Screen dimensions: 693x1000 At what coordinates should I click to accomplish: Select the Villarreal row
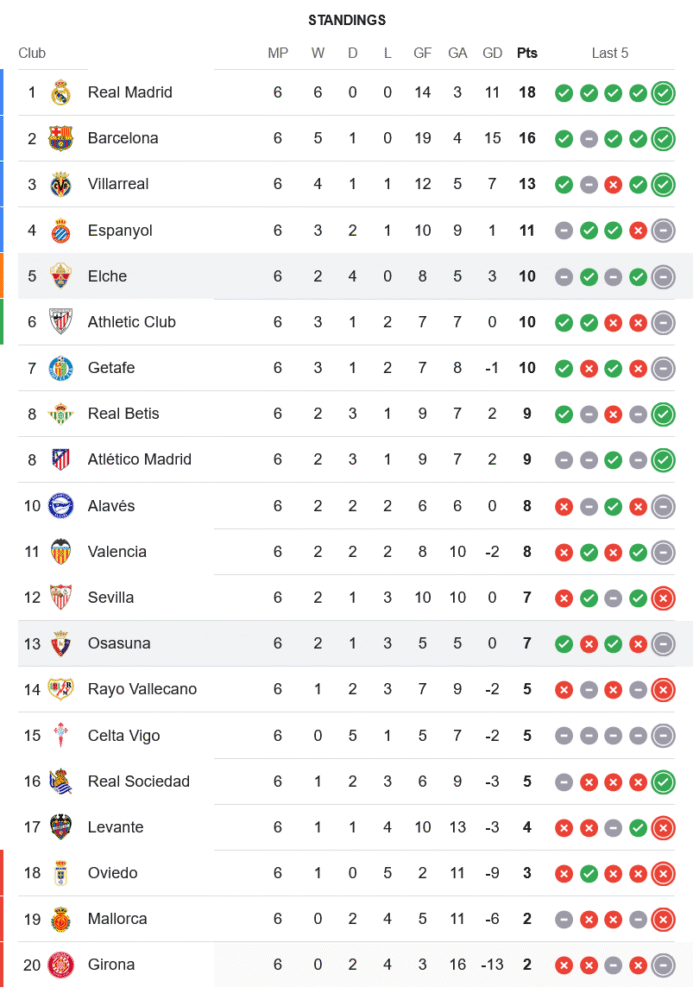[x=118, y=185]
